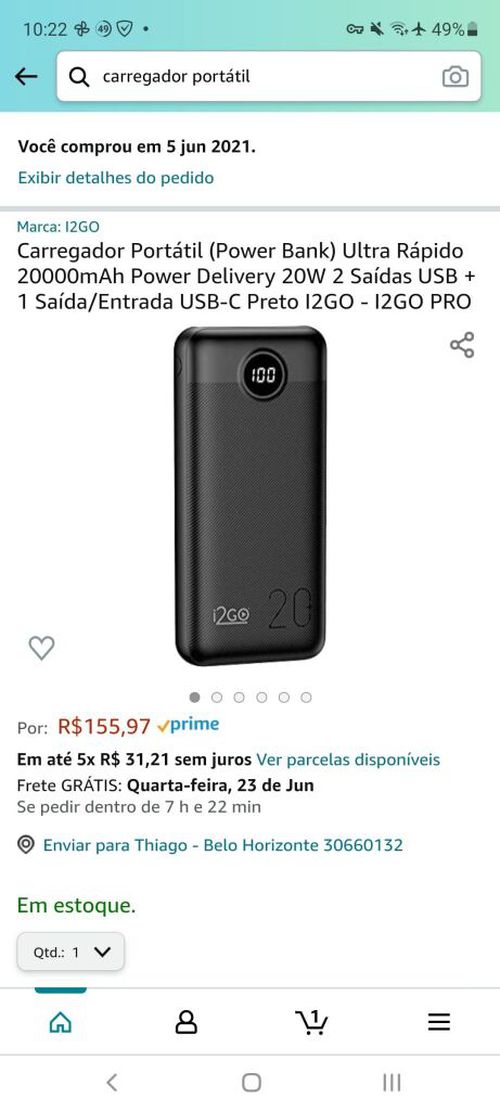Open Ver parcelas disponíveis link

pyautogui.click(x=348, y=760)
